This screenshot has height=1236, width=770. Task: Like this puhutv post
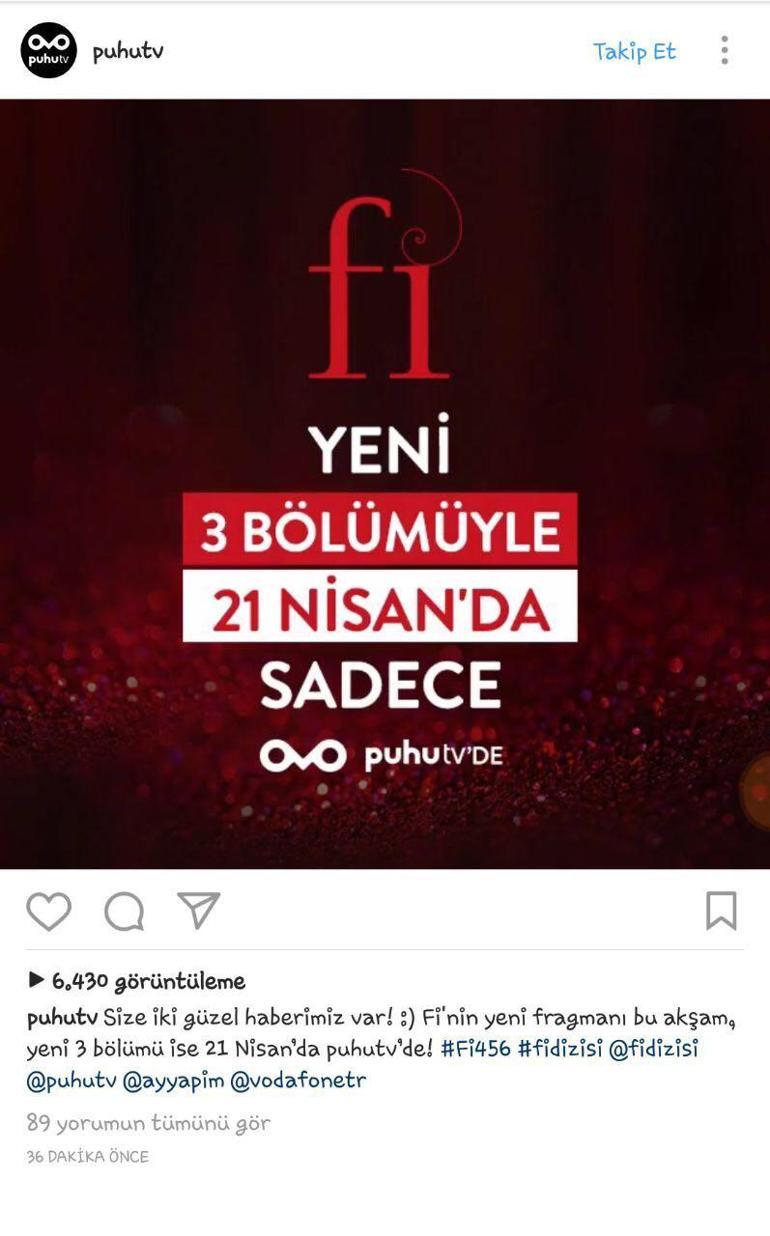point(48,911)
